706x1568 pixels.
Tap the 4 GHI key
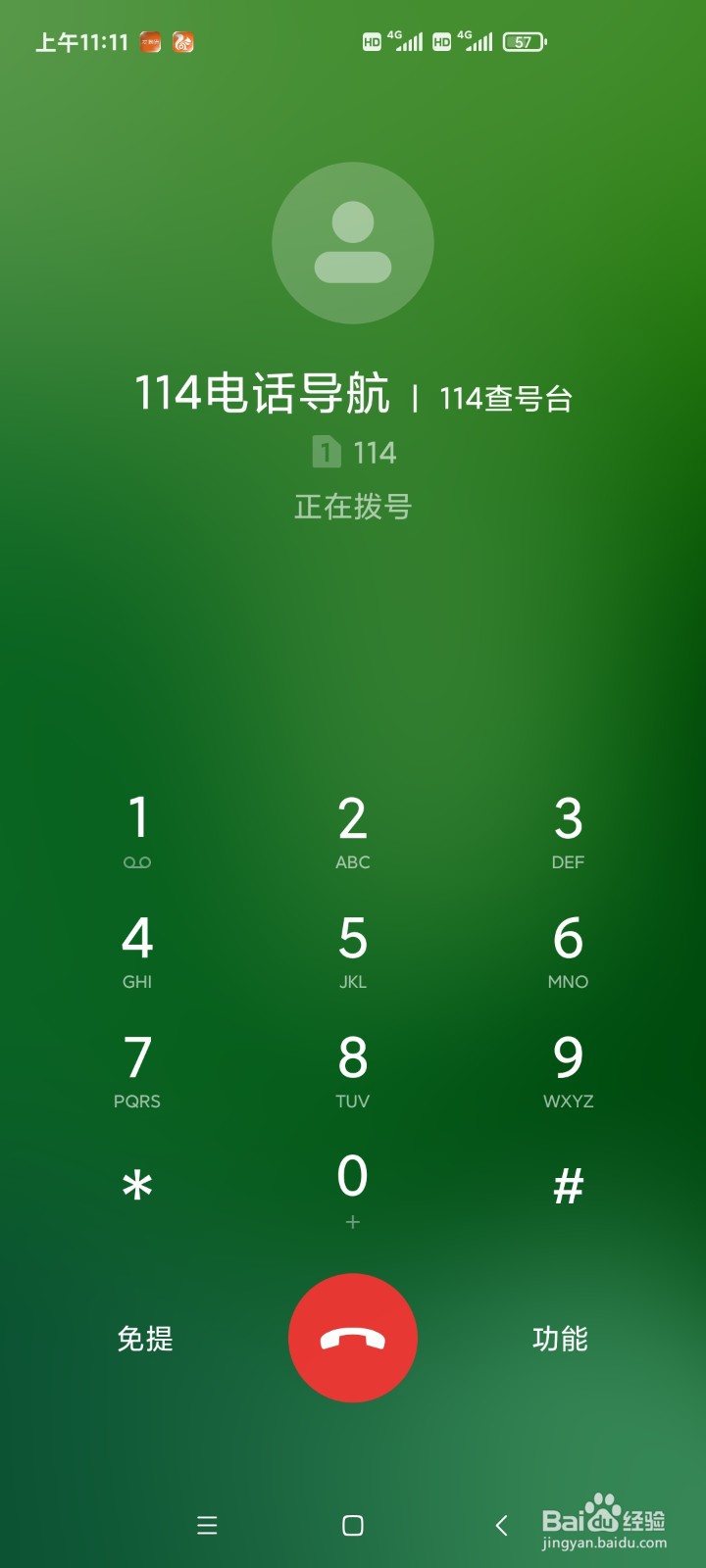point(137,950)
